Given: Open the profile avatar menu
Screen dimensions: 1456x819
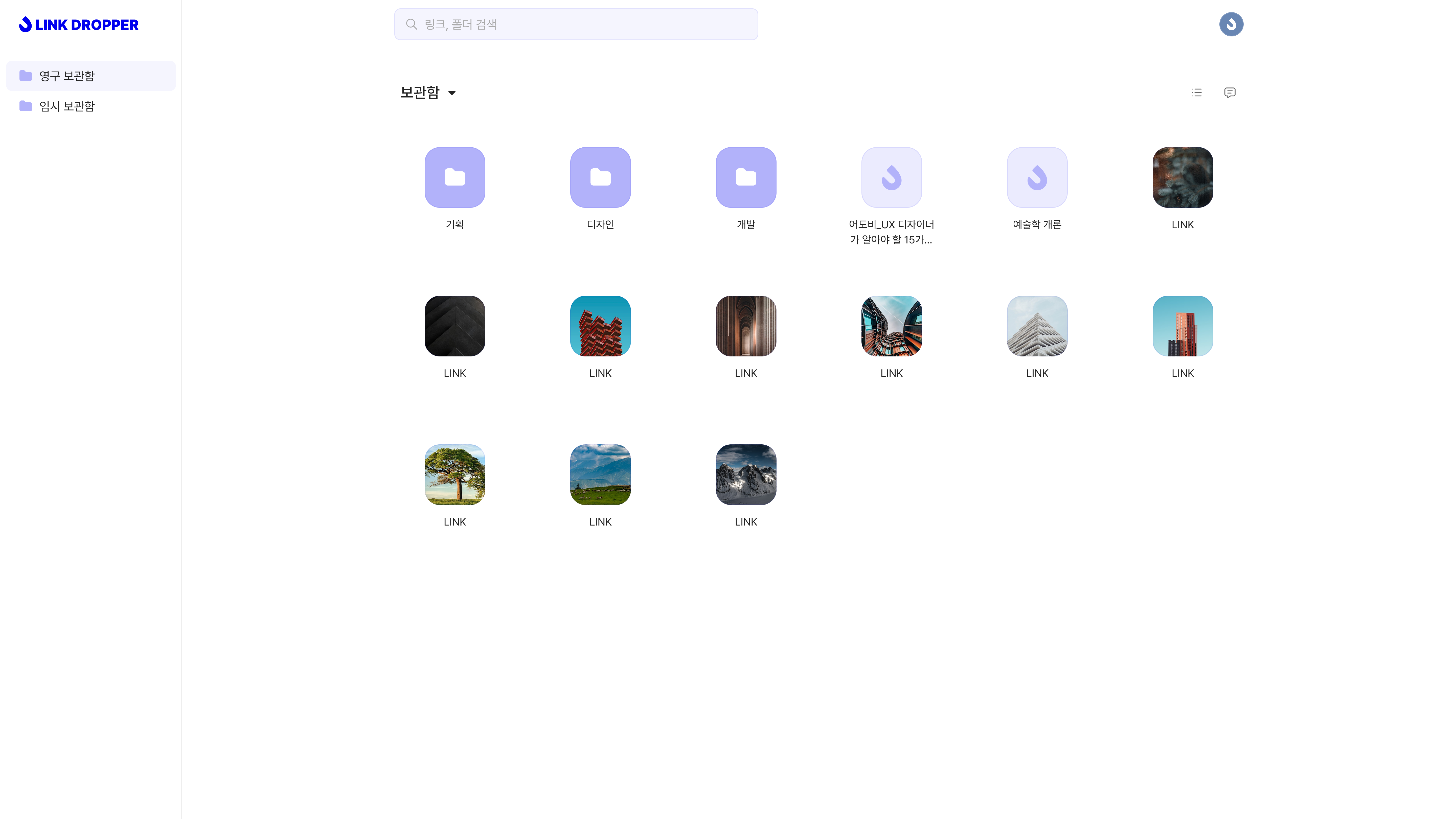Looking at the screenshot, I should [x=1231, y=24].
